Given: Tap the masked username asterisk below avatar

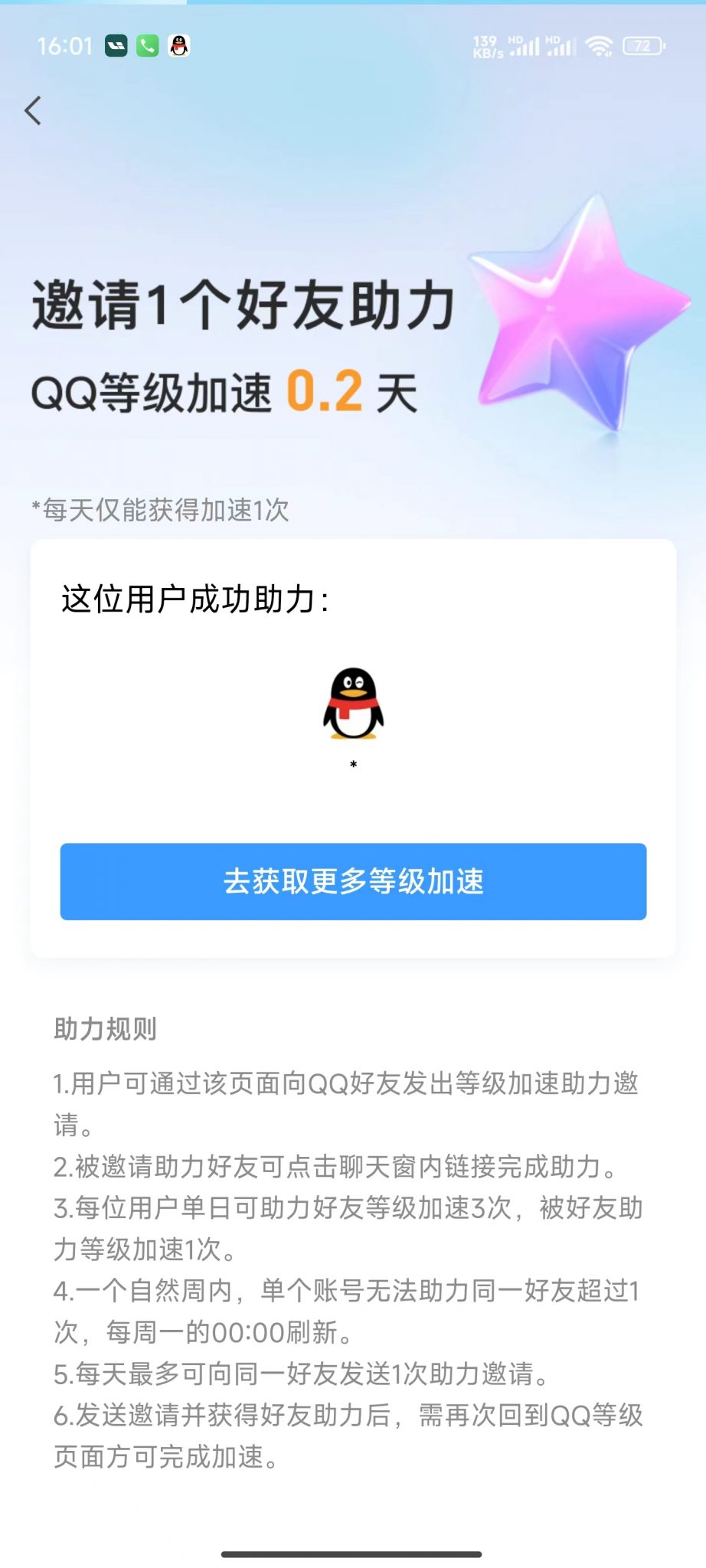Looking at the screenshot, I should click(353, 765).
